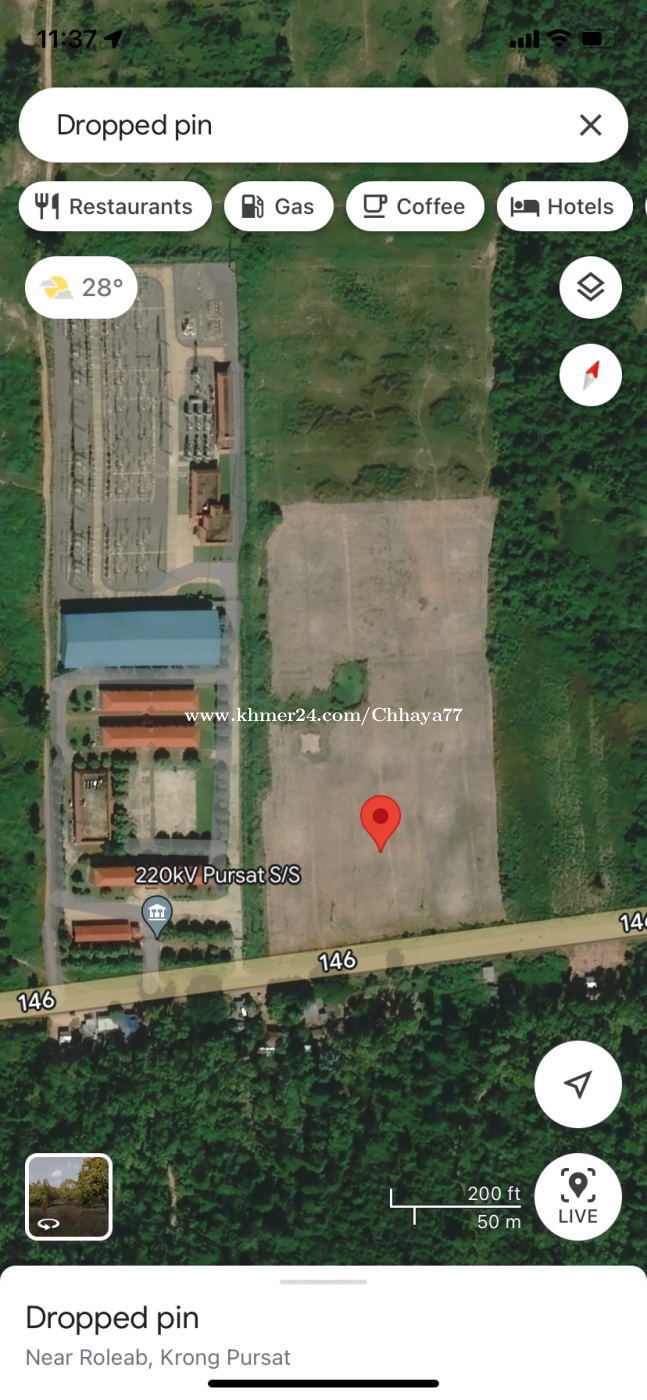Tap the compass to reset orientation
The image size is (647, 1400).
[590, 375]
